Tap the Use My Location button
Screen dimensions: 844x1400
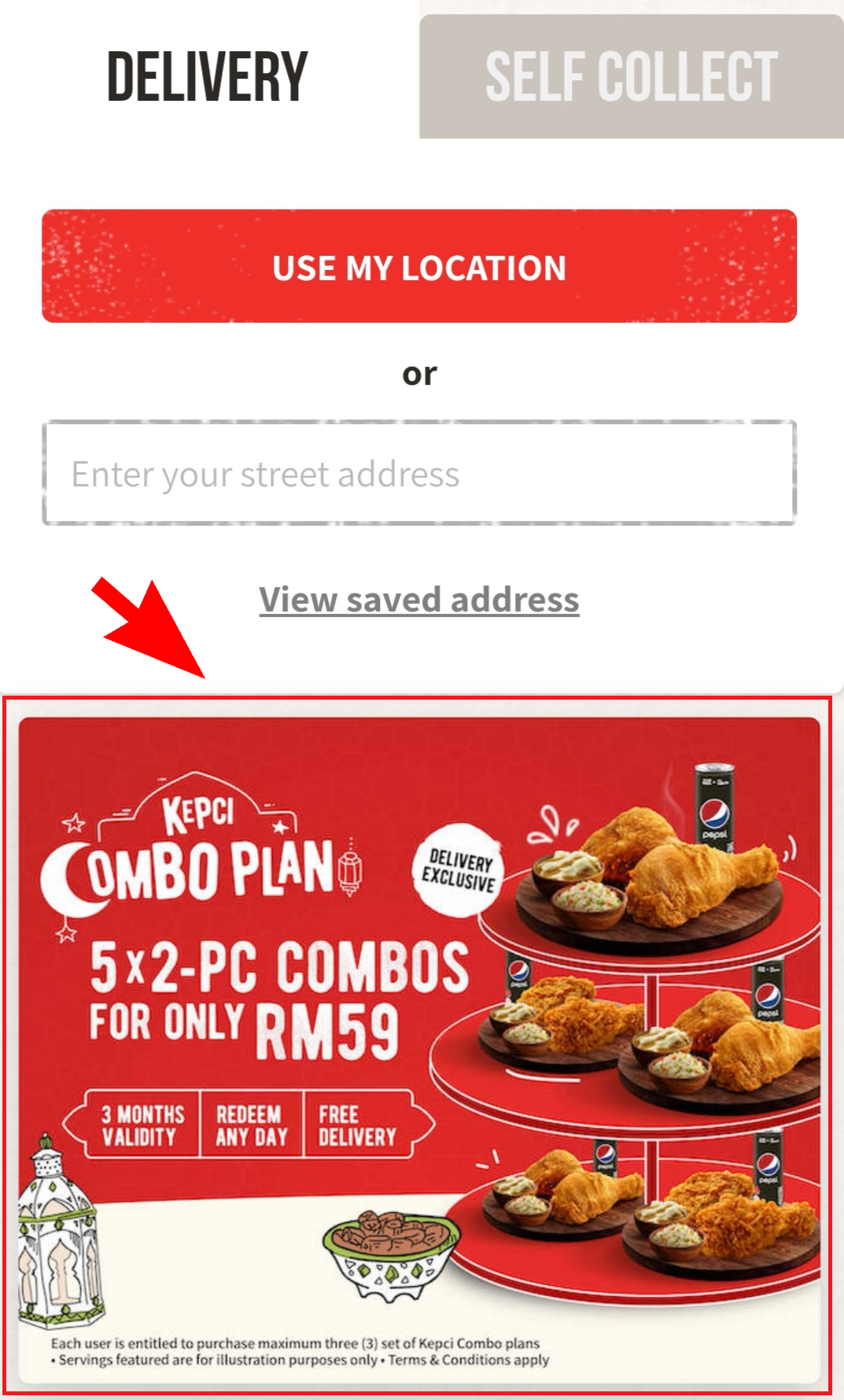[x=419, y=267]
